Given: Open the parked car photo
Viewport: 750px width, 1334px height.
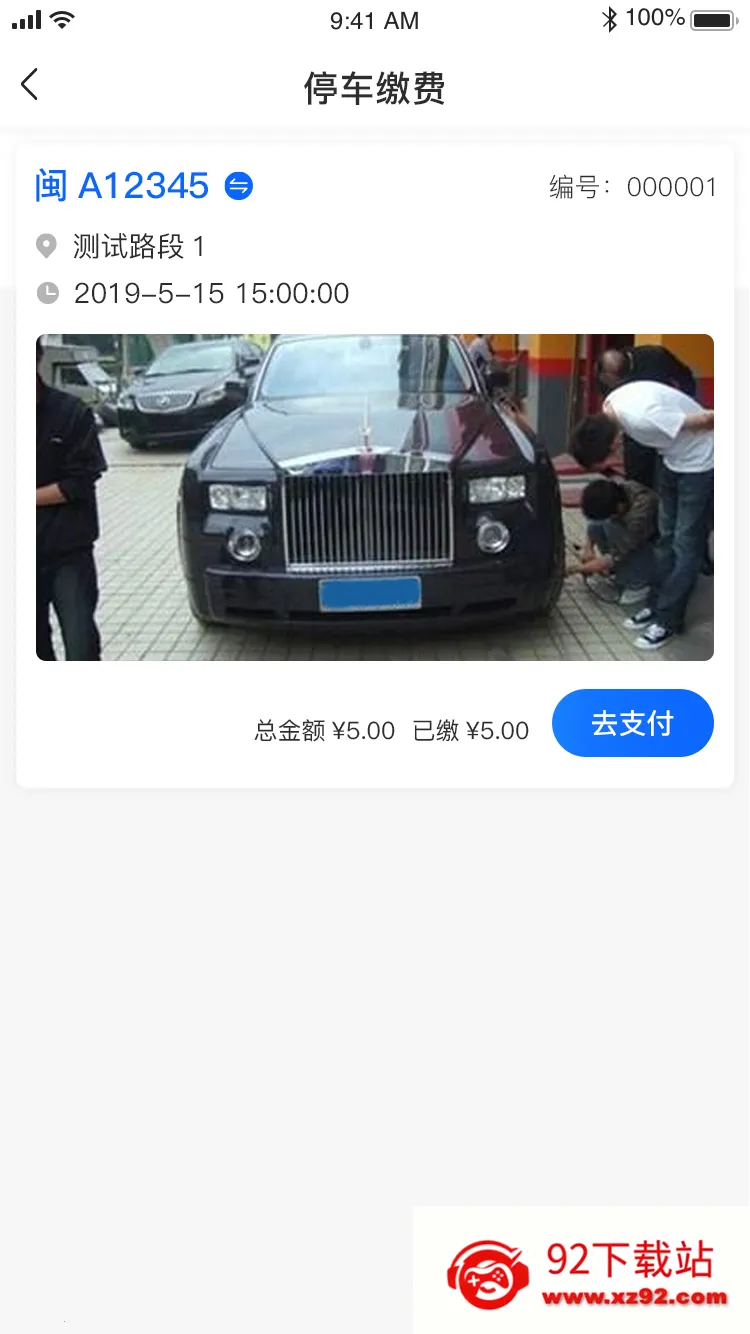Looking at the screenshot, I should click(x=375, y=497).
